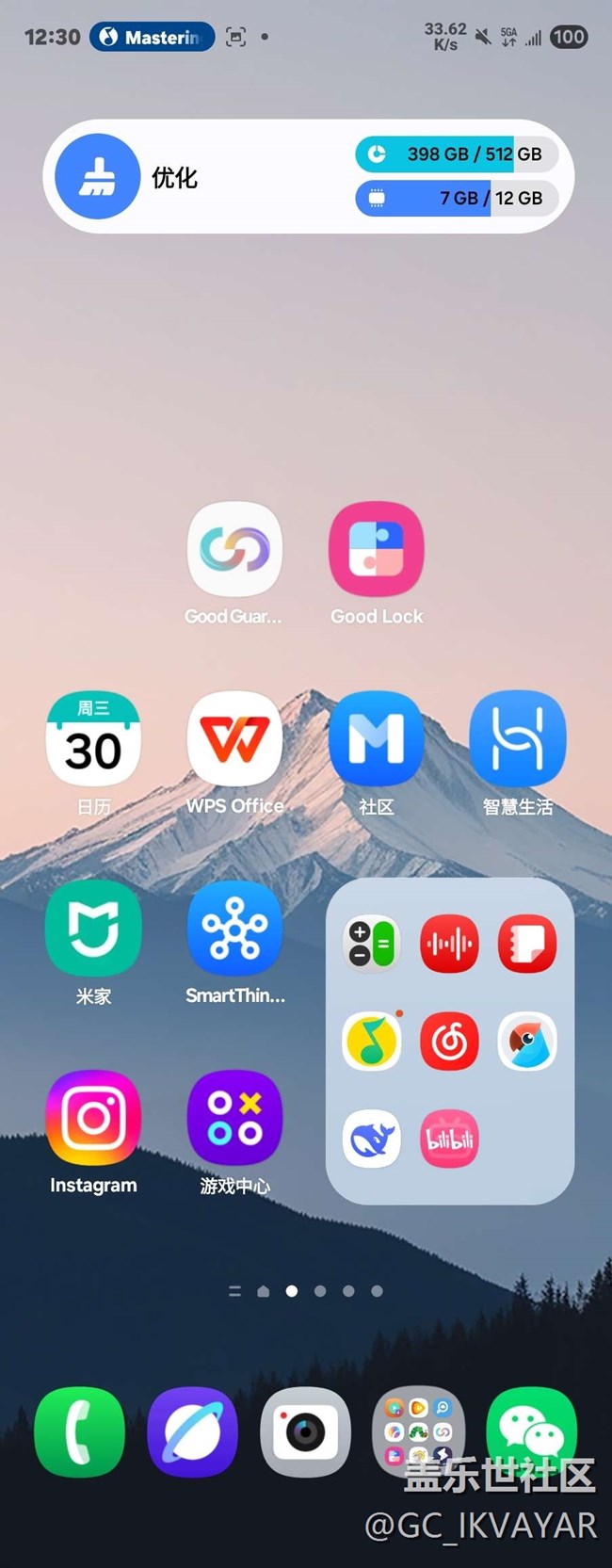The height and width of the screenshot is (1568, 612).
Task: Open the 日历 calendar app
Action: 93,739
